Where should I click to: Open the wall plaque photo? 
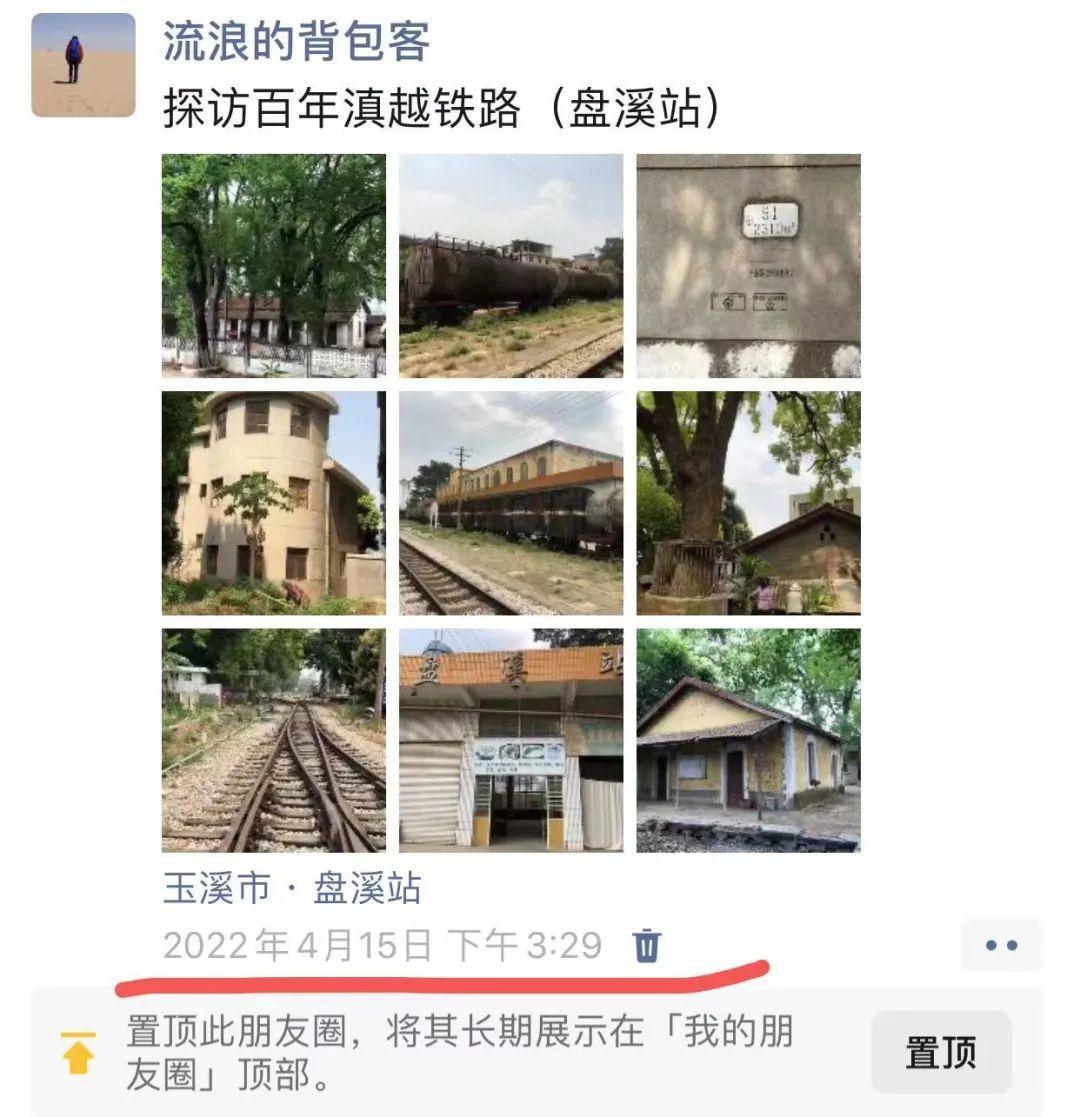(748, 265)
